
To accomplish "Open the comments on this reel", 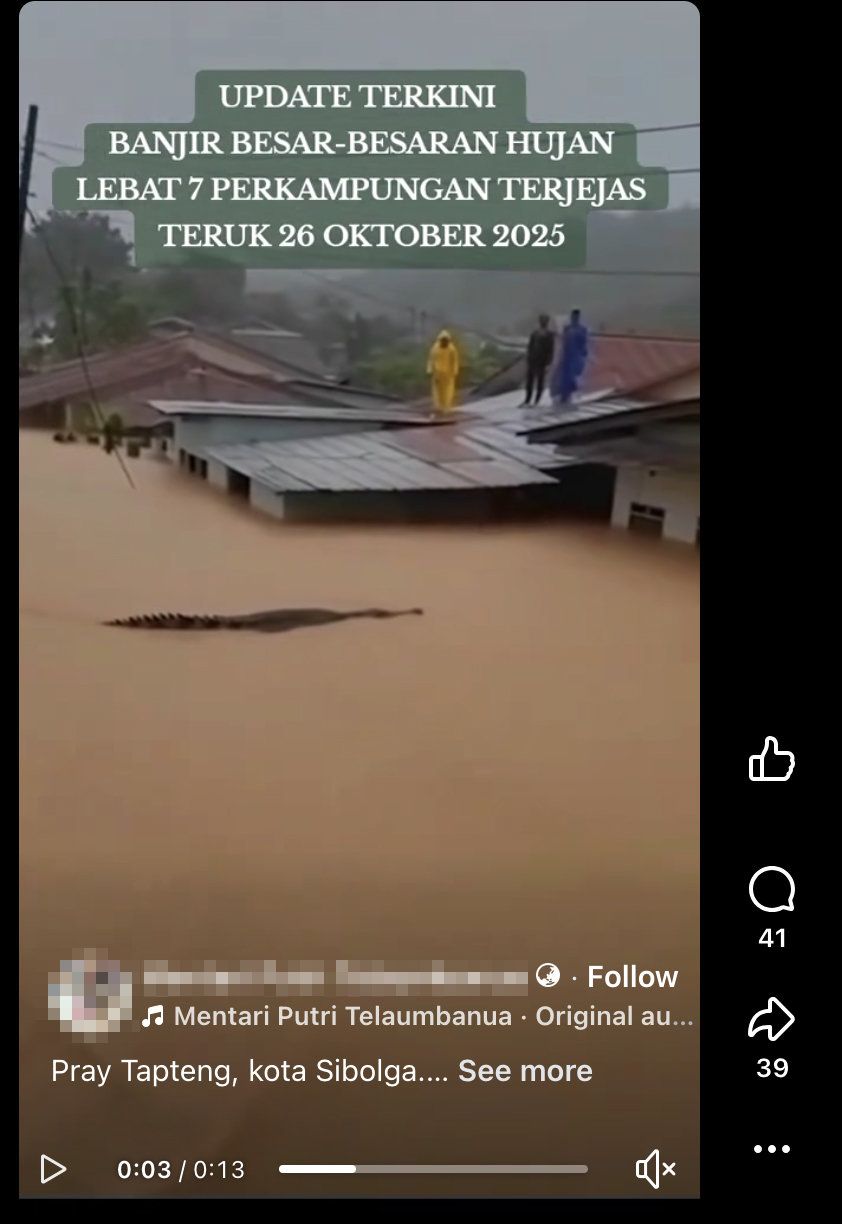I will click(771, 889).
